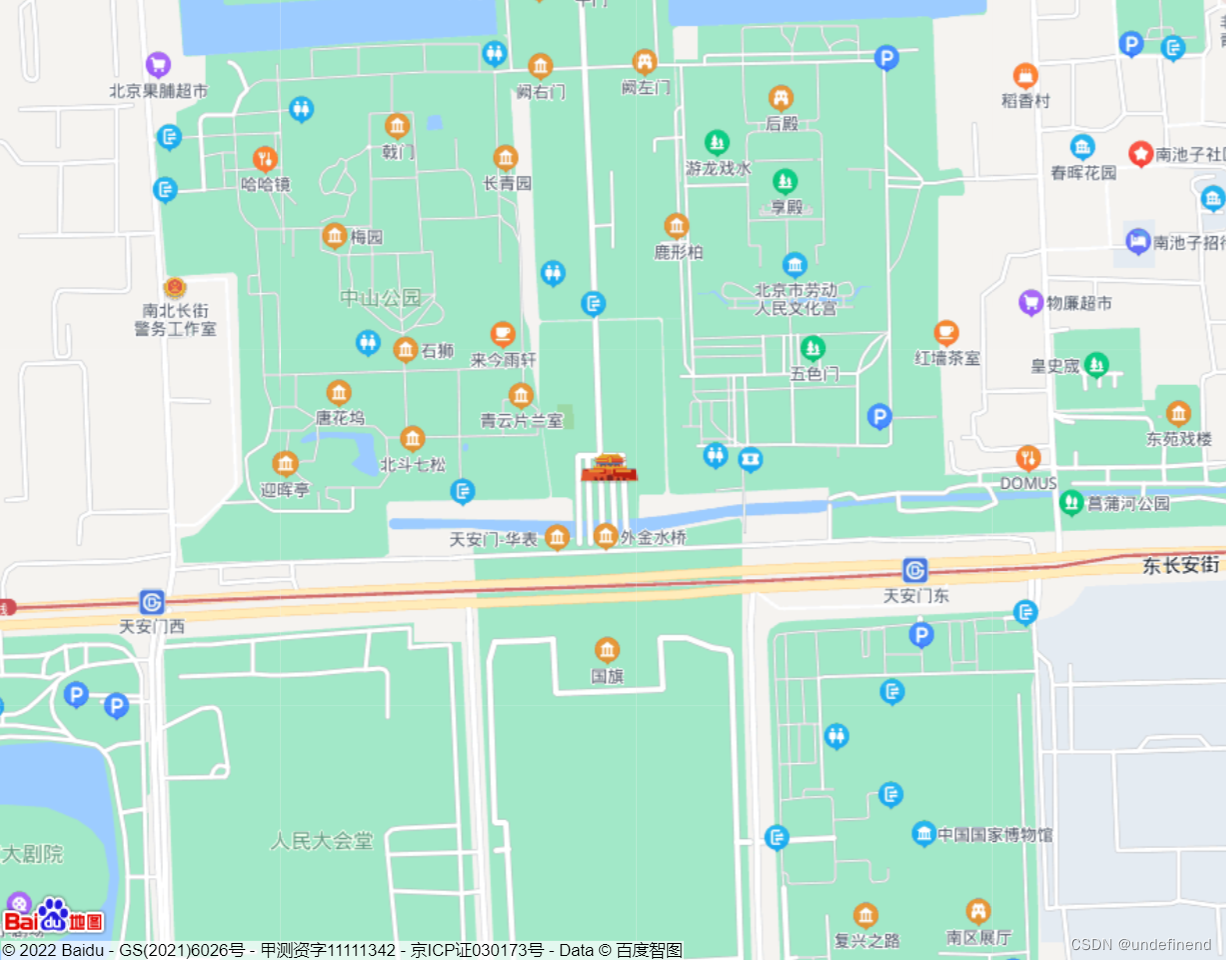Tap the 北京市劳动人民文化宫 marker
This screenshot has width=1226, height=960.
tap(795, 265)
